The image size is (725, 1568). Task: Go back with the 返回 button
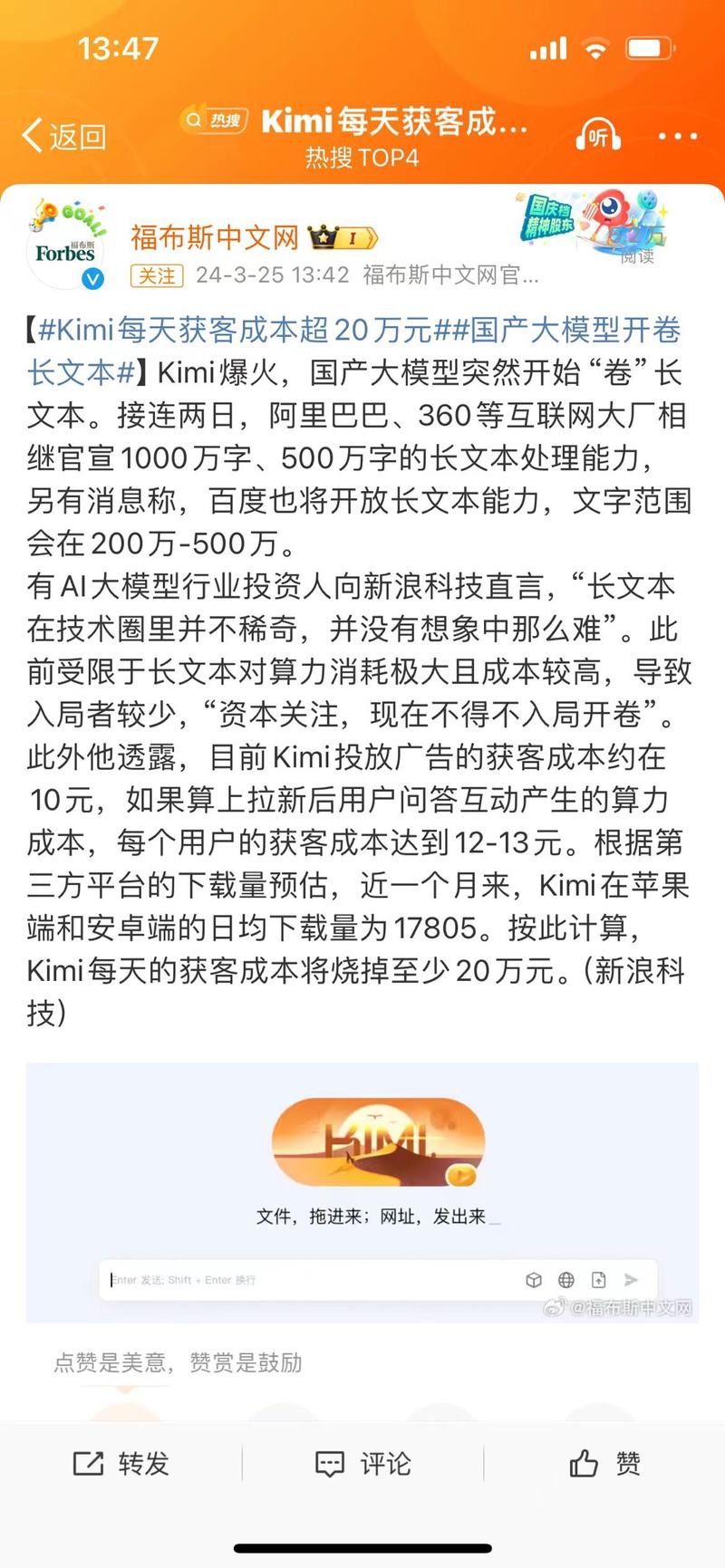click(x=63, y=136)
